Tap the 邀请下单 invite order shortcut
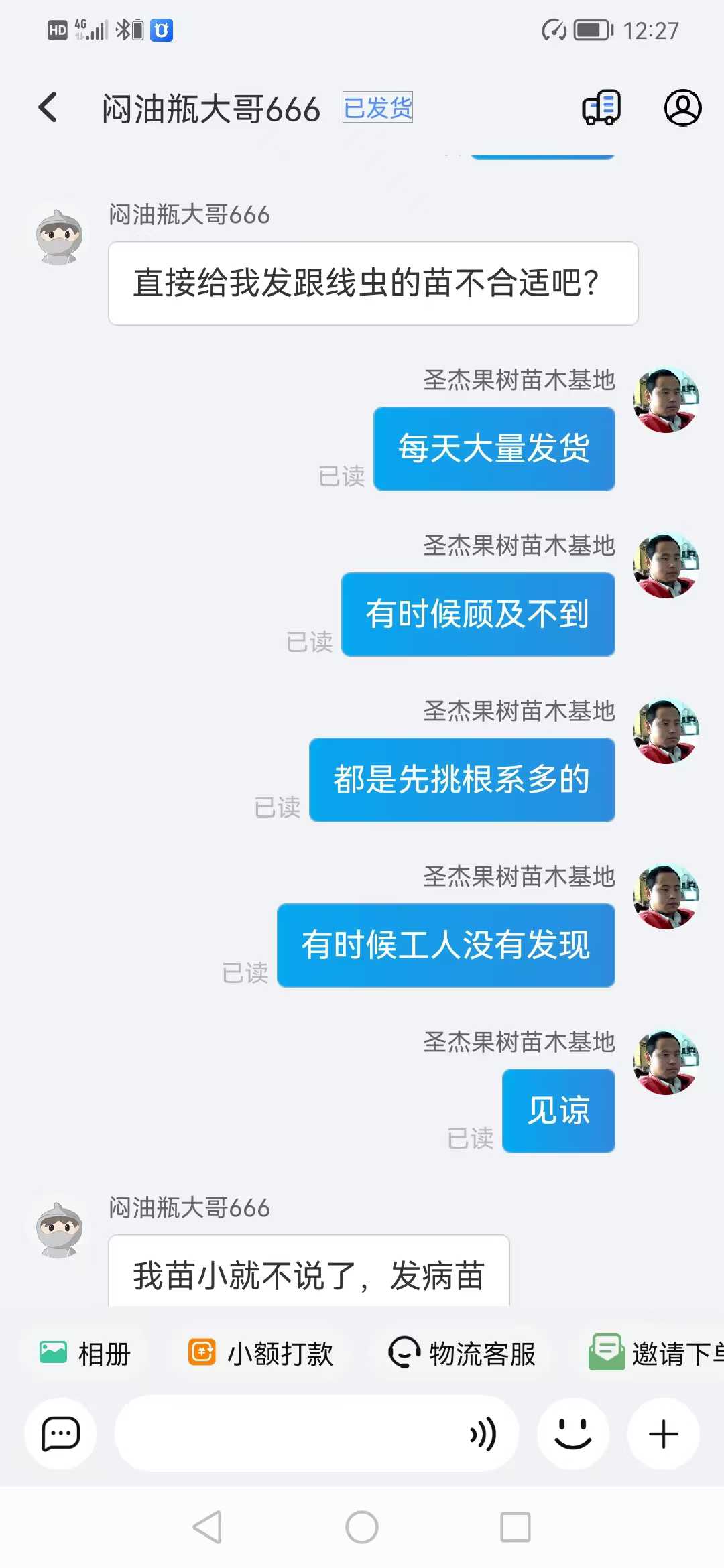Viewport: 724px width, 1568px height. [656, 1353]
